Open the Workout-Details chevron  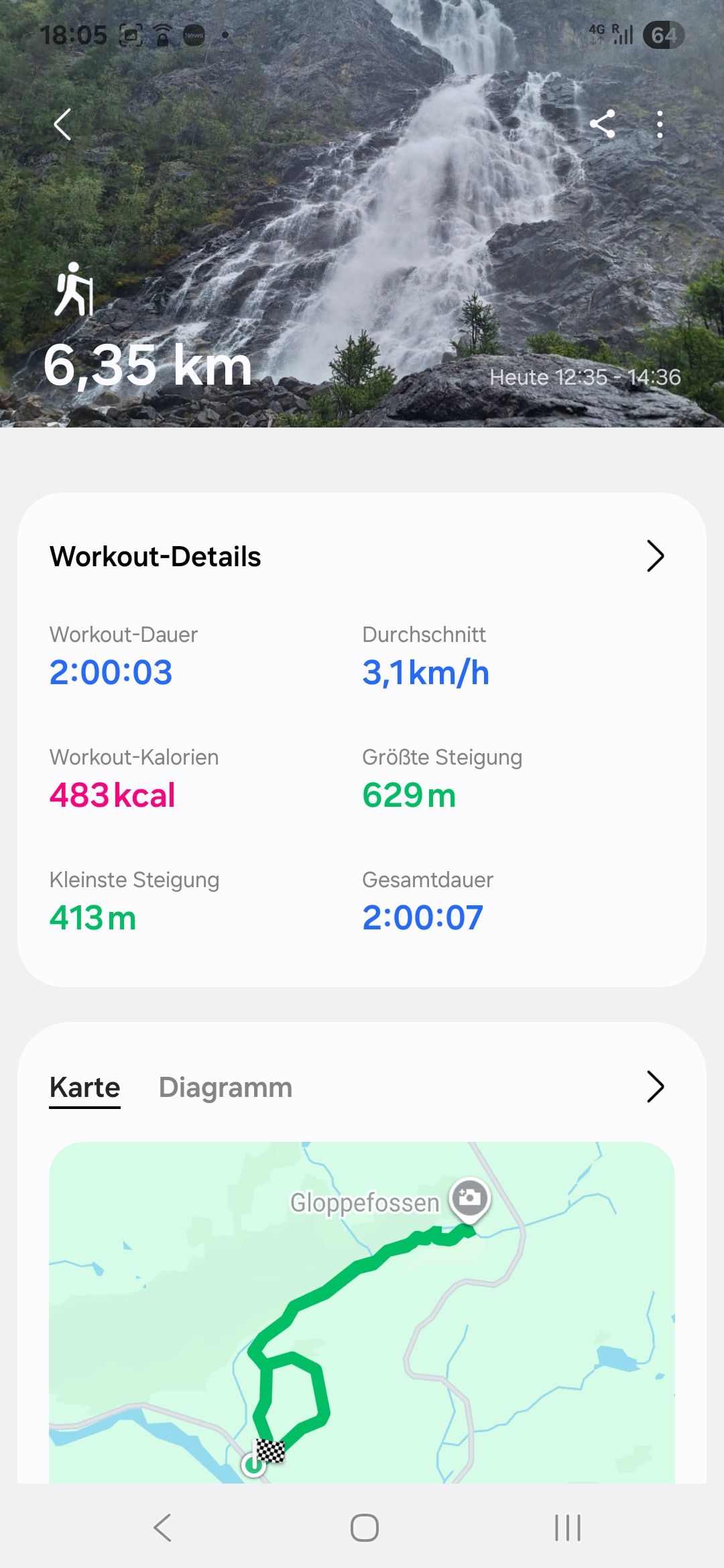[655, 556]
